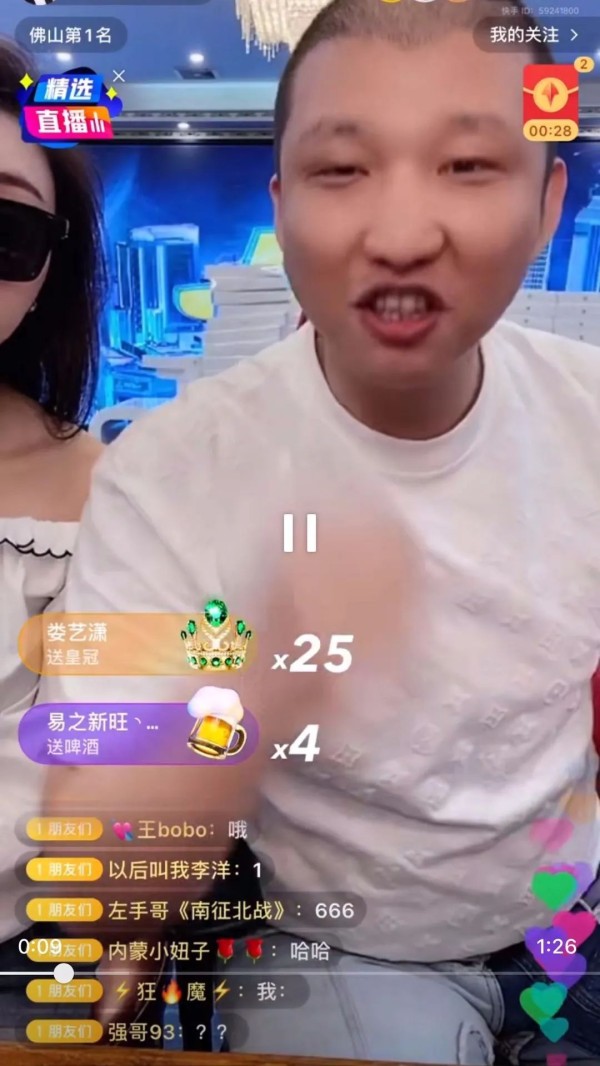This screenshot has width=600, height=1066.
Task: Tap the video progress slider knob
Action: coord(63,973)
